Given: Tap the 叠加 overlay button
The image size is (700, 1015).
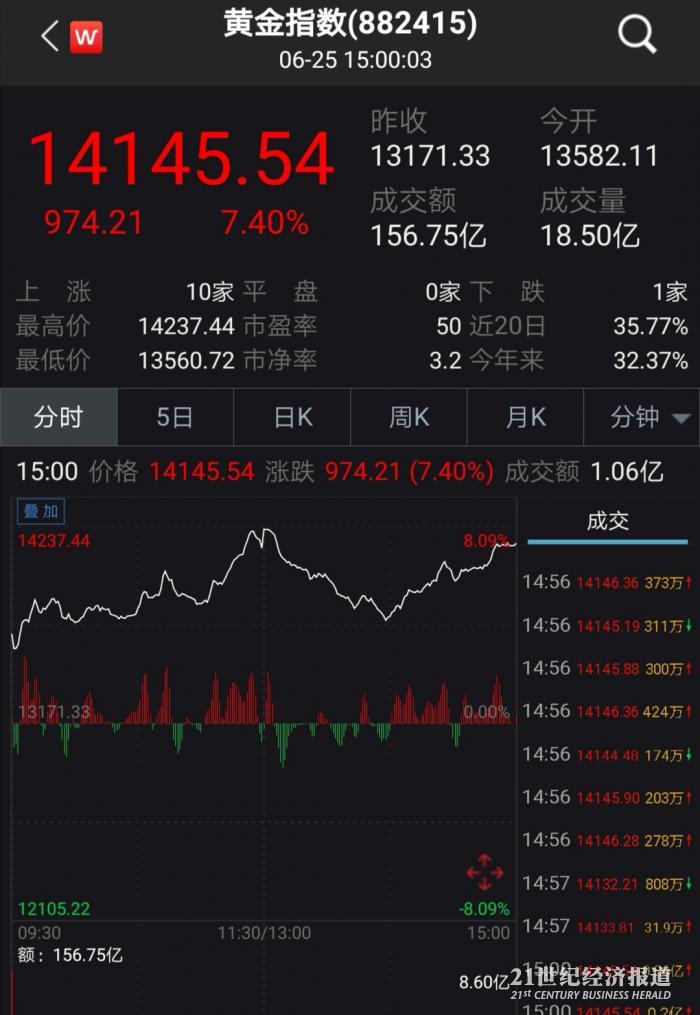Looking at the screenshot, I should tap(41, 511).
